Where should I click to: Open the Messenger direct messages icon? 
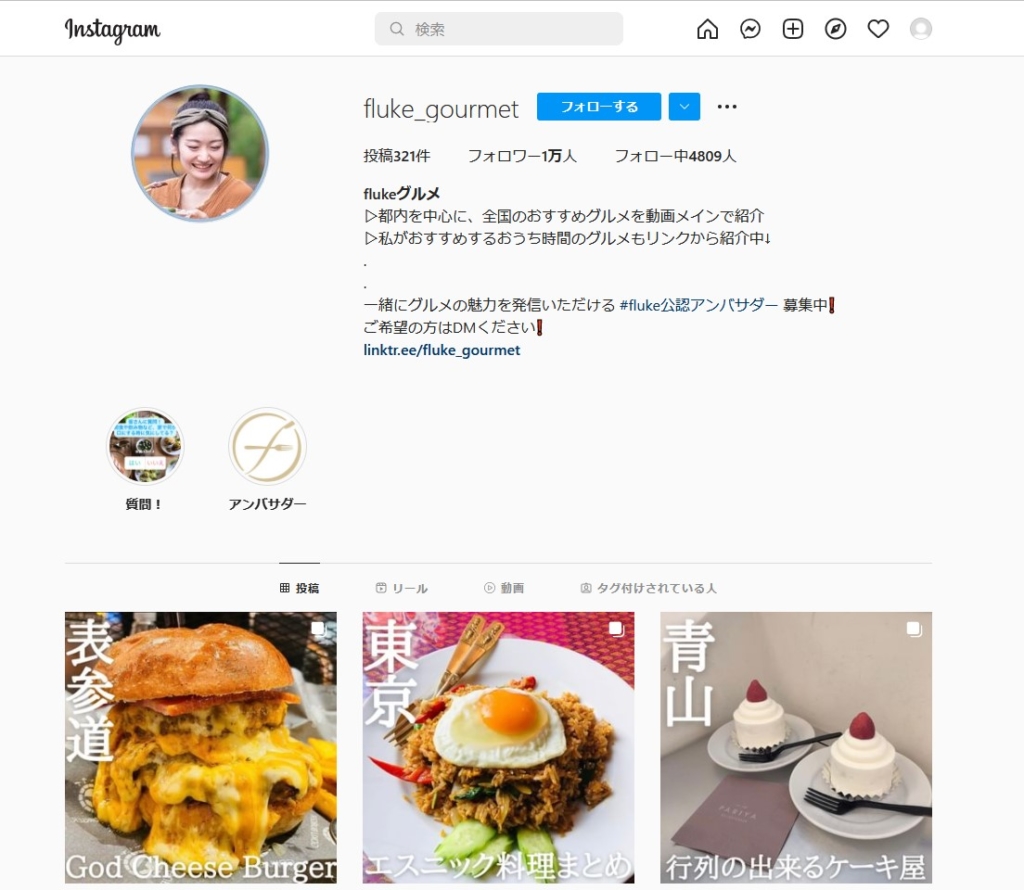click(750, 29)
